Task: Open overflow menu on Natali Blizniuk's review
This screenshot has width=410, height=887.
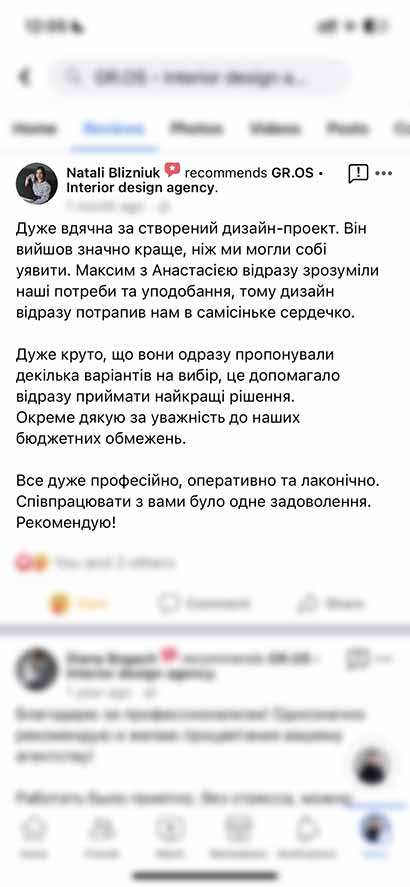Action: (x=384, y=173)
